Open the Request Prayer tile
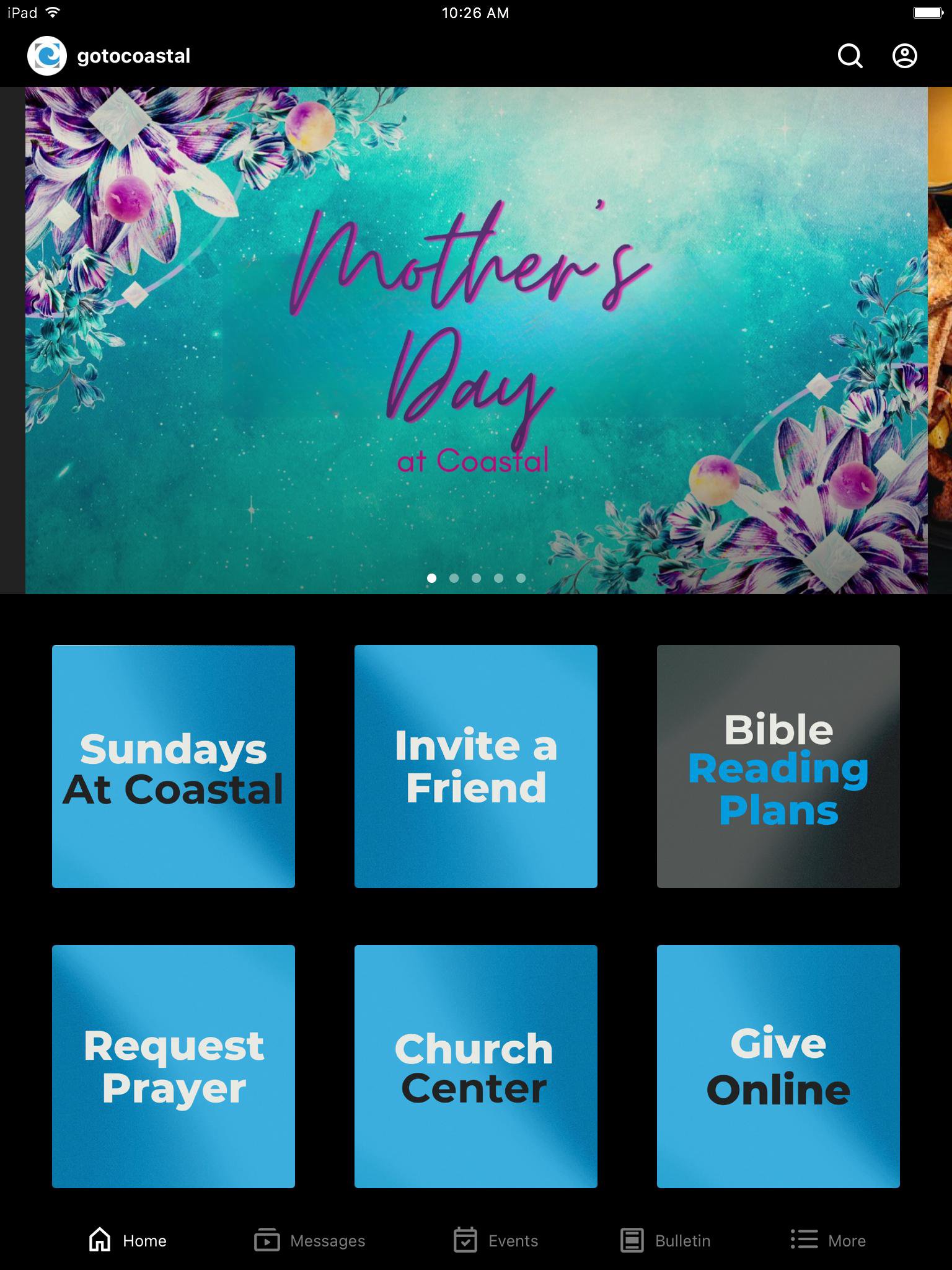Viewport: 952px width, 1270px height. [174, 1067]
